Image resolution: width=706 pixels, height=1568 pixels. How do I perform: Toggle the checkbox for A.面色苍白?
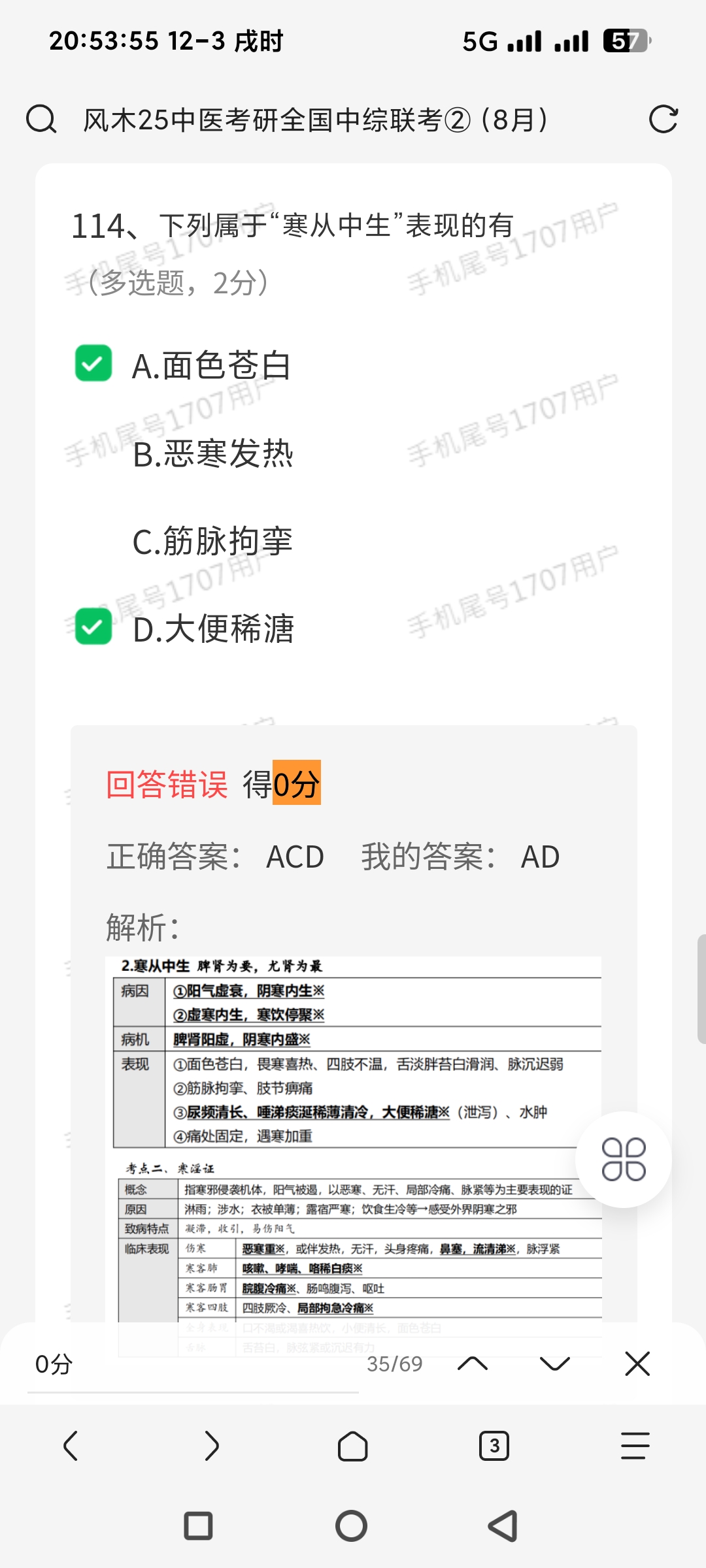pos(93,363)
